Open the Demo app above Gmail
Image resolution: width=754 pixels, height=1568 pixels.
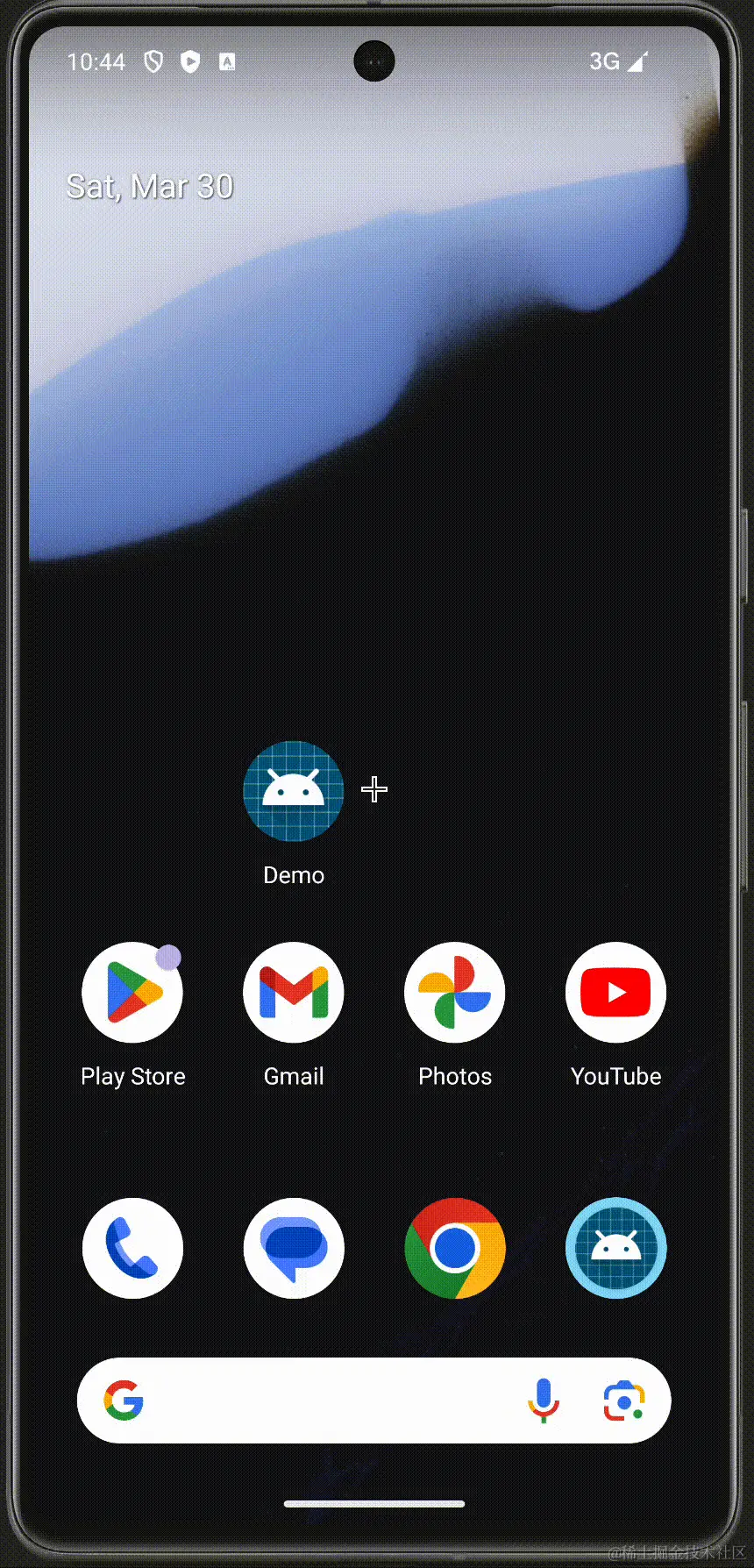click(x=293, y=792)
